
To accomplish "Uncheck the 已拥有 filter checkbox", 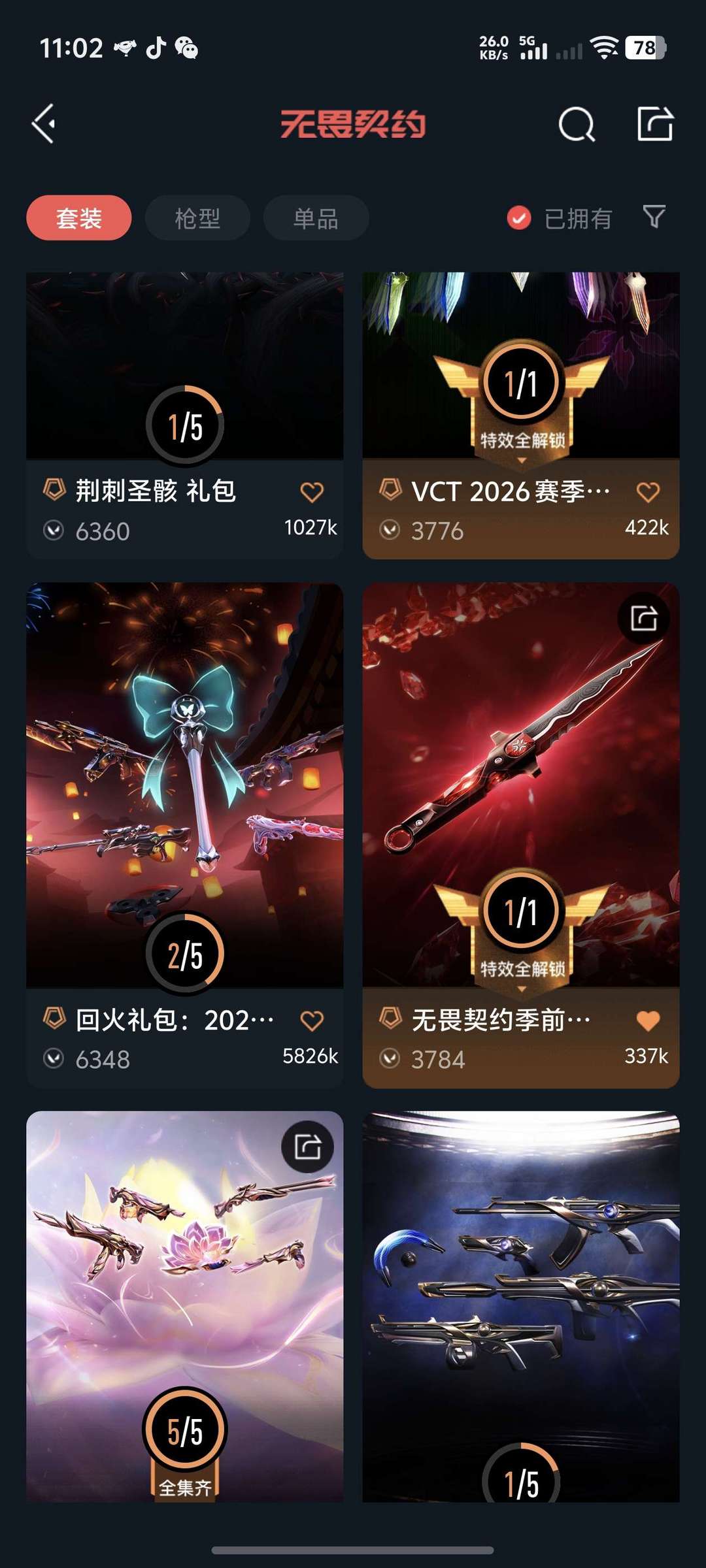I will (519, 218).
